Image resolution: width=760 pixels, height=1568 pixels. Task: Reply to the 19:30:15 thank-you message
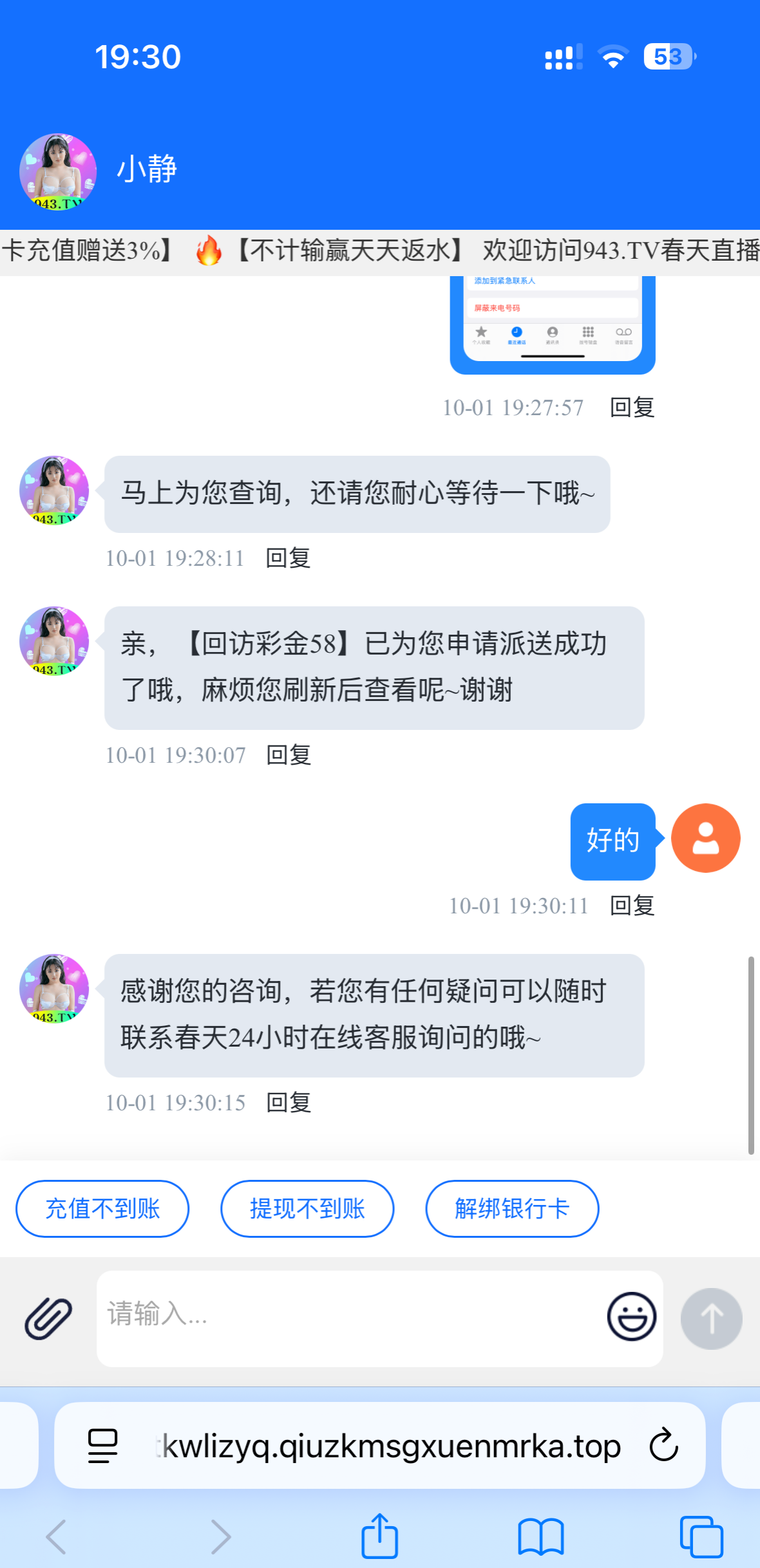click(288, 1103)
